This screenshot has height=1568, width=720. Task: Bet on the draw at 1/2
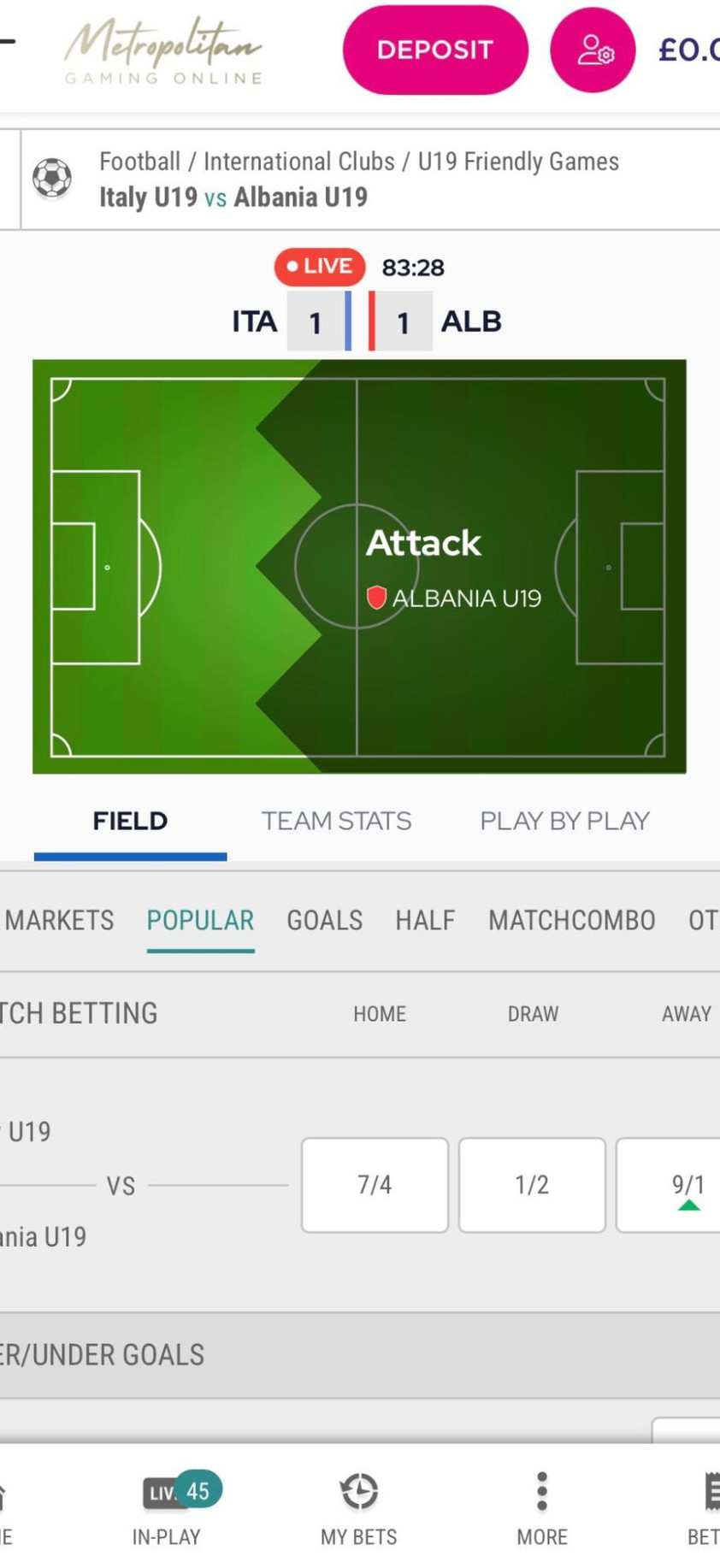532,1184
